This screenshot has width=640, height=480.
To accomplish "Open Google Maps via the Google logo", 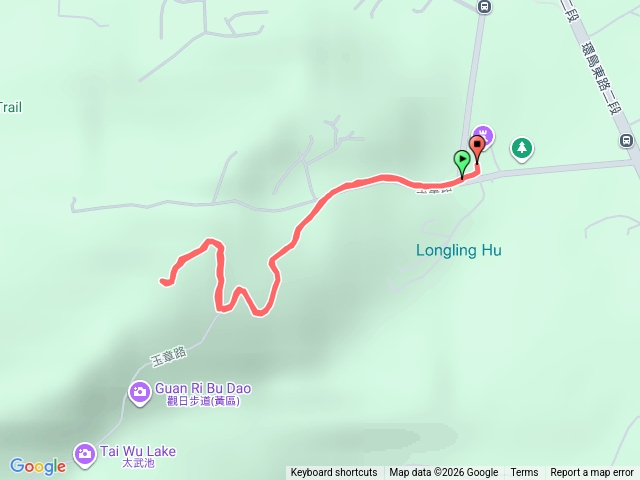I will 37,466.
